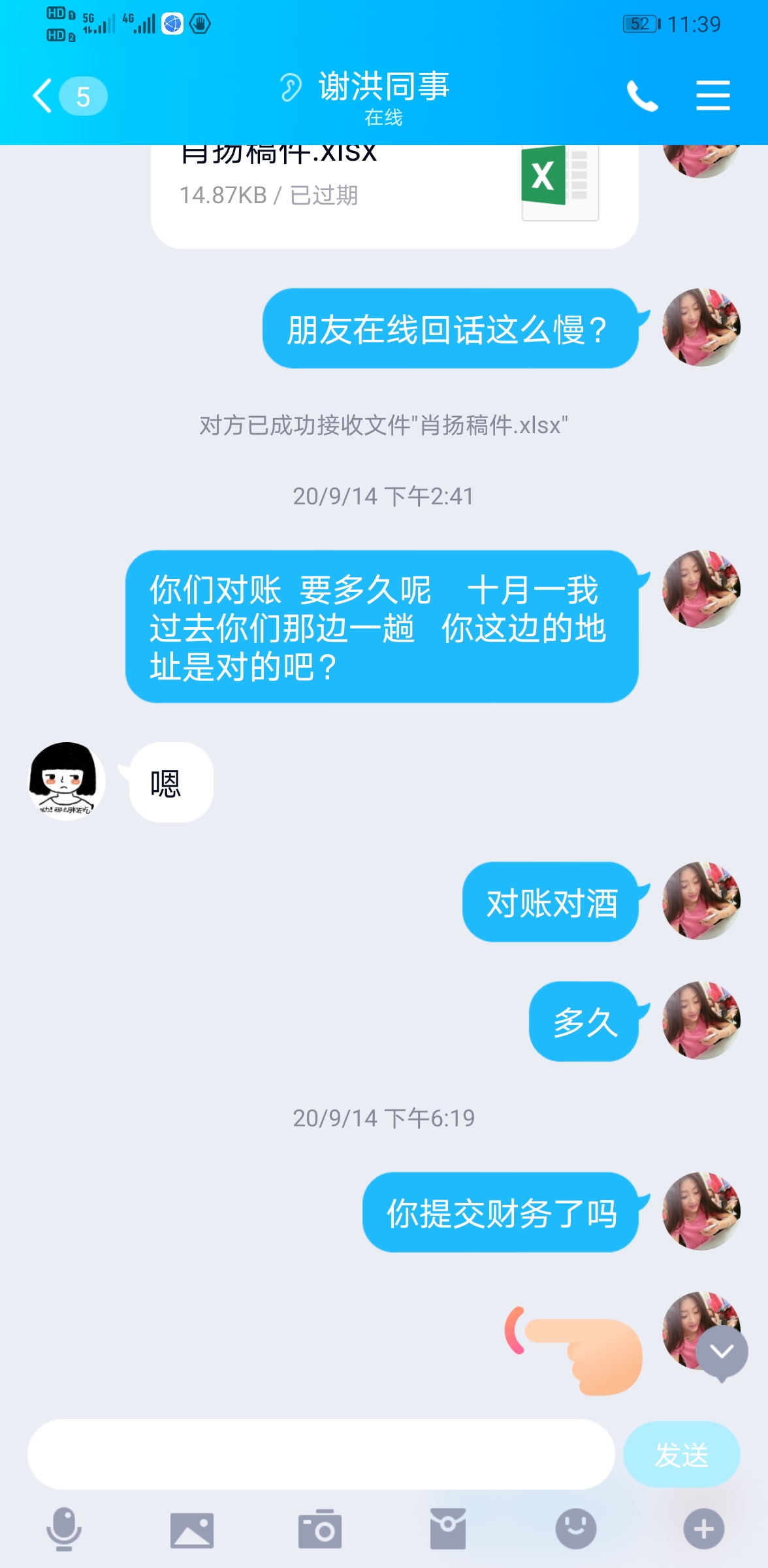Viewport: 768px width, 1568px height.
Task: Expand more options with plus icon
Action: (703, 1529)
